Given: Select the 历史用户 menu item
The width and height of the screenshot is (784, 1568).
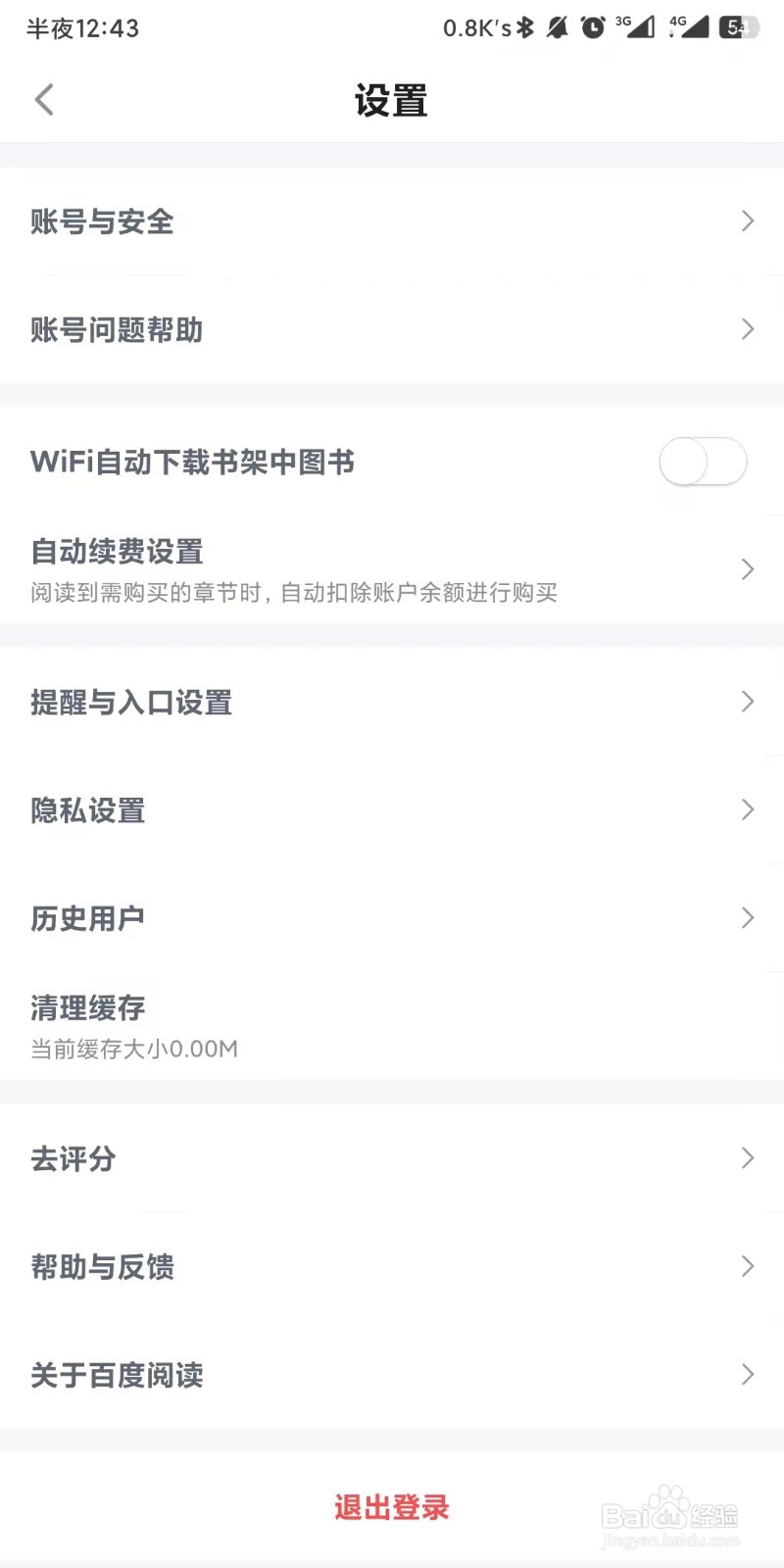Looking at the screenshot, I should click(x=392, y=918).
